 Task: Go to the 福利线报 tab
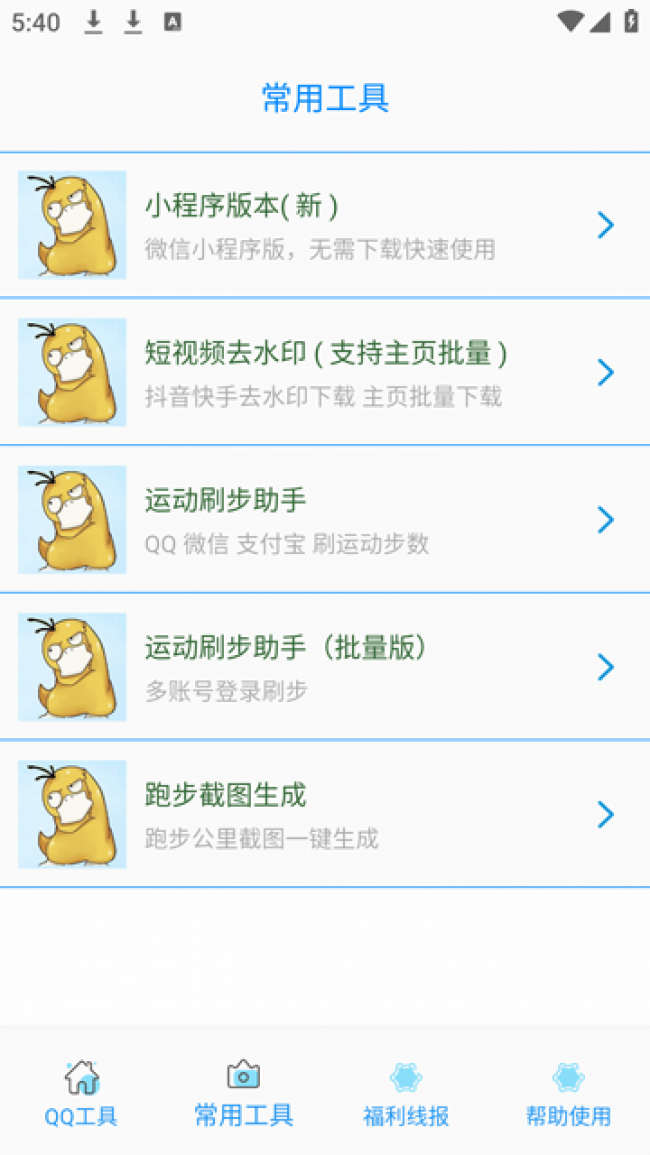pos(405,1093)
